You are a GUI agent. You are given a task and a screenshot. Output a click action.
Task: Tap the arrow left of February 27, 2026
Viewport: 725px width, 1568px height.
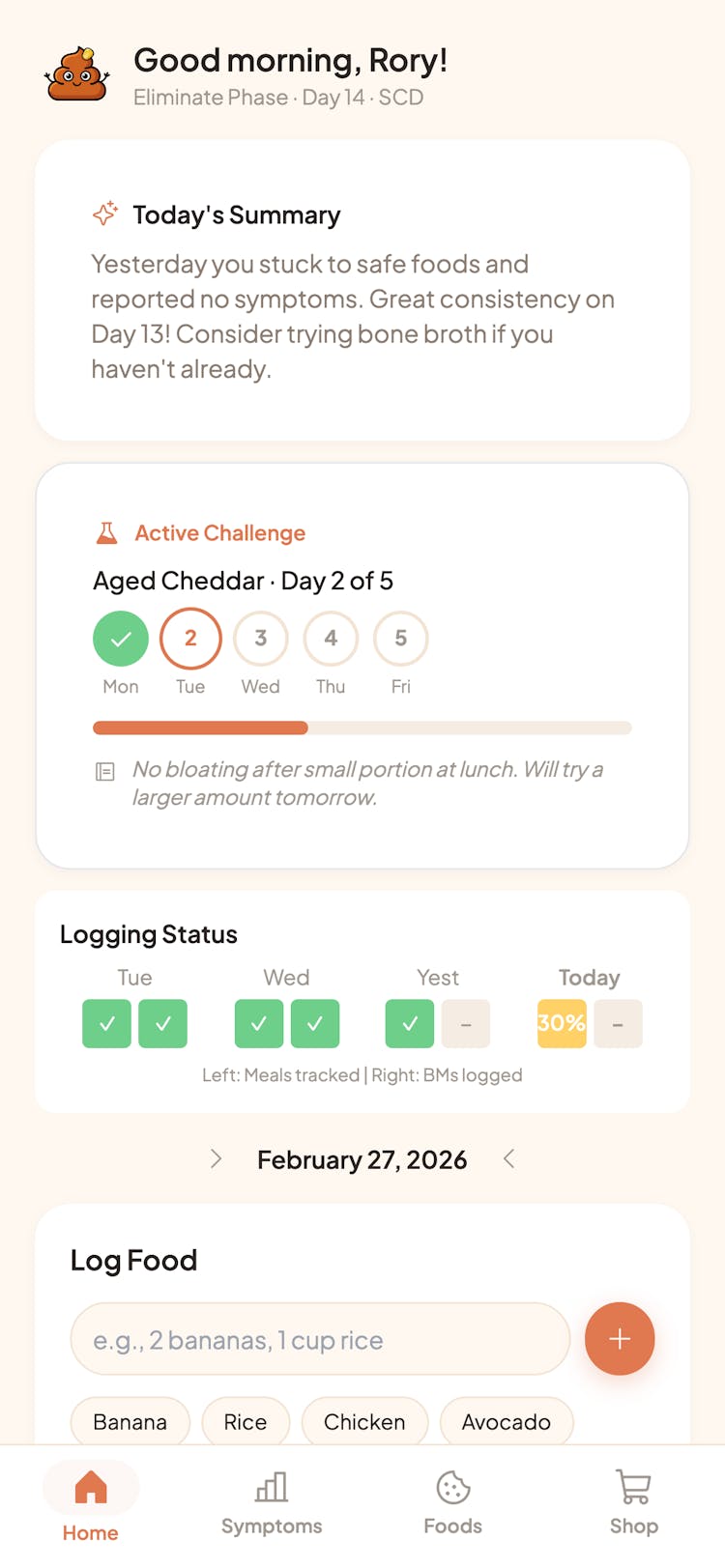(217, 1159)
